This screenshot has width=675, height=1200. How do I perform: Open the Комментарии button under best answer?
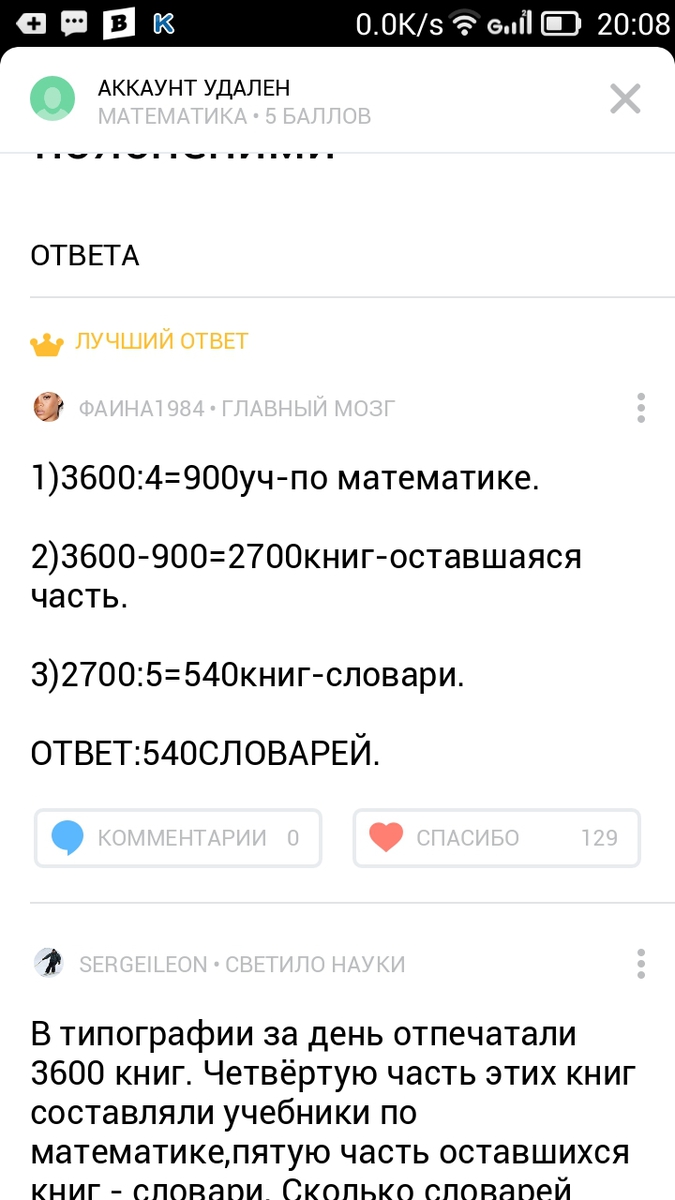point(178,838)
